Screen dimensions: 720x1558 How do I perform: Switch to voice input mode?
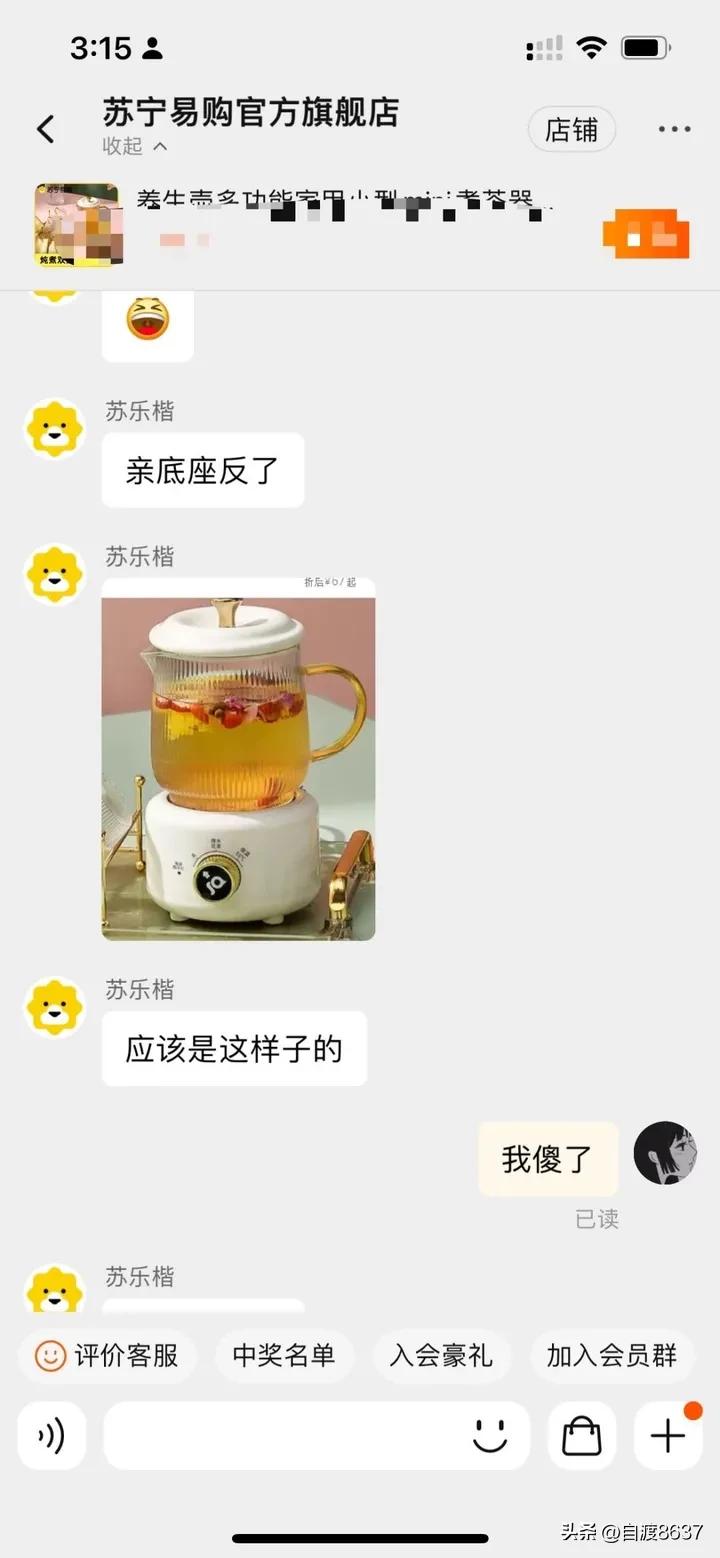pyautogui.click(x=52, y=1436)
